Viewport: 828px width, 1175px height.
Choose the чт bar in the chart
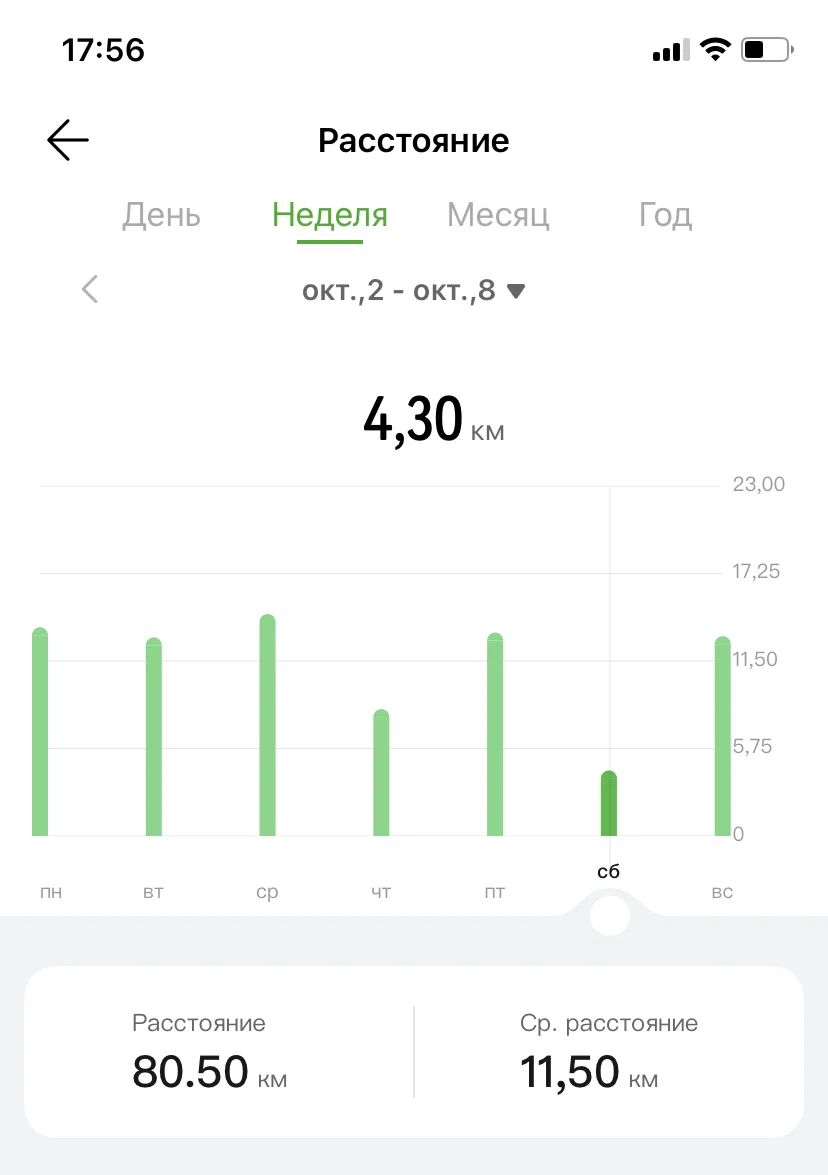point(381,773)
